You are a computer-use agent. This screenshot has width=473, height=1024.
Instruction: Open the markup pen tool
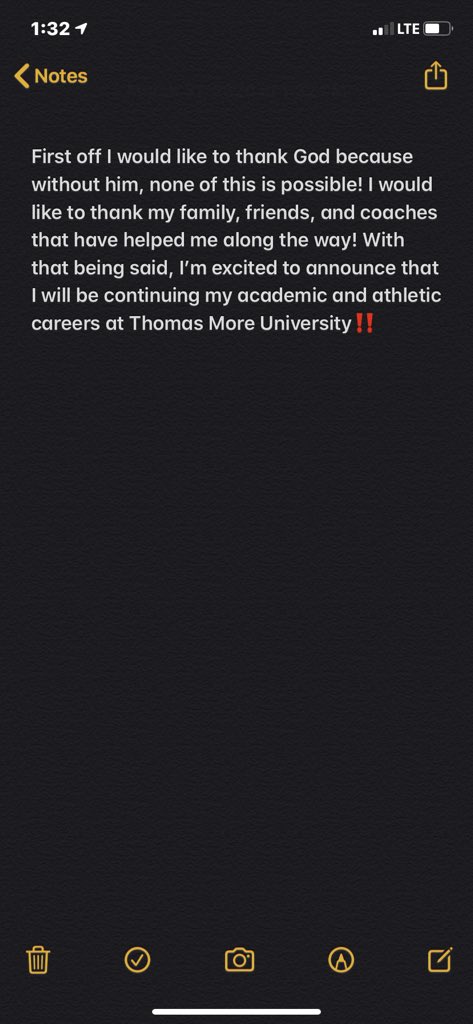(x=341, y=959)
